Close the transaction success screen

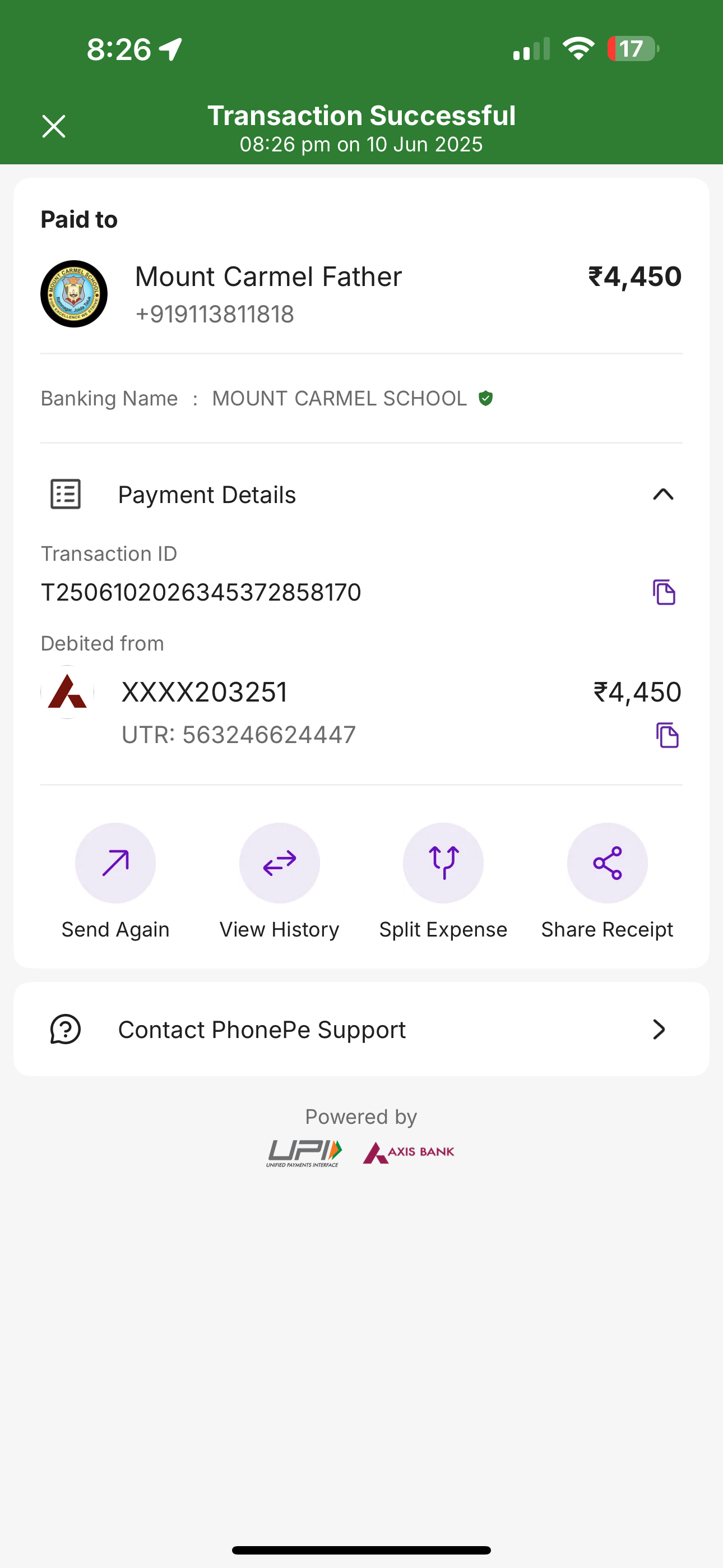pyautogui.click(x=54, y=127)
